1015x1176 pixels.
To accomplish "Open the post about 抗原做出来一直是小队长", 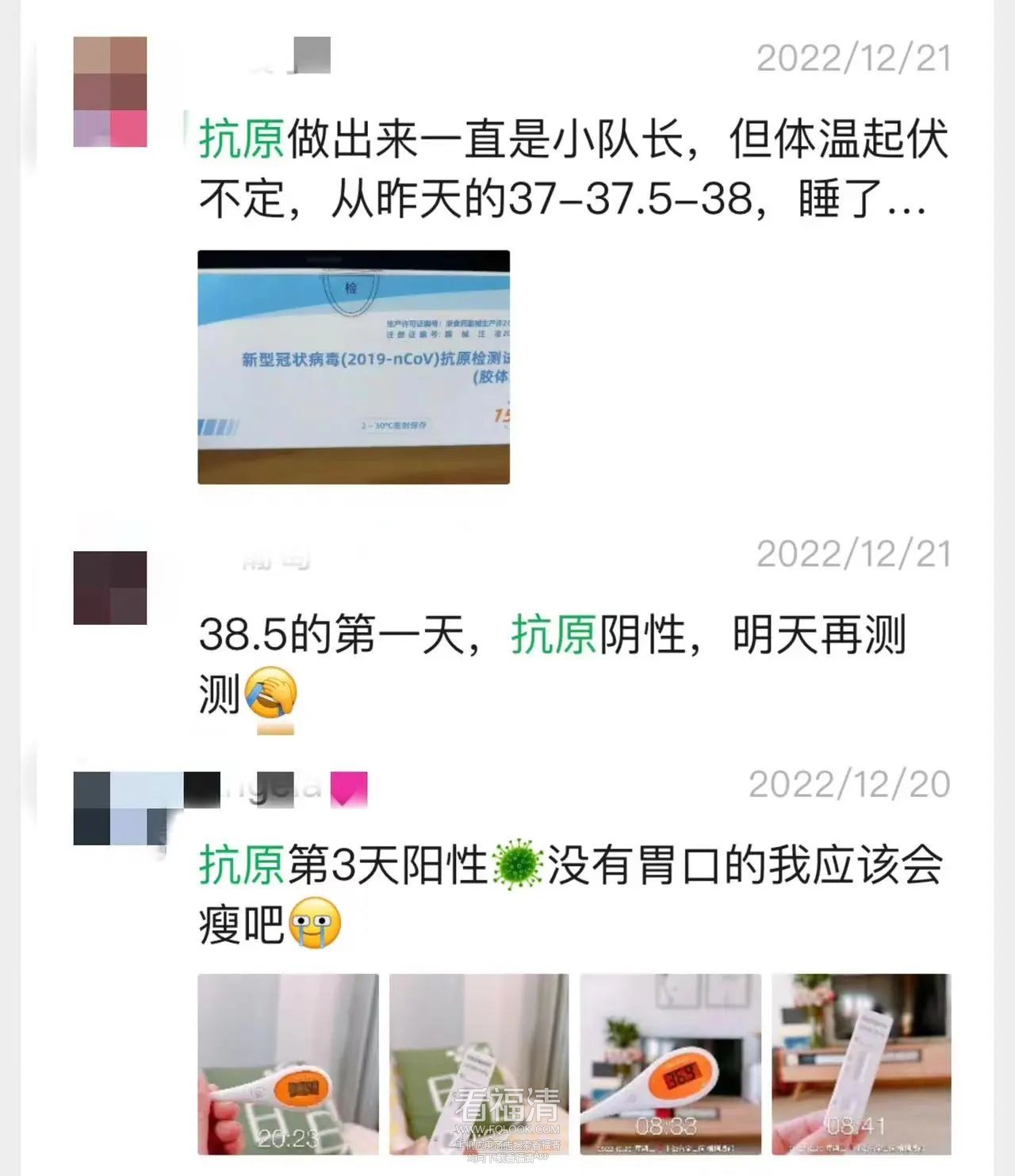I will (573, 168).
